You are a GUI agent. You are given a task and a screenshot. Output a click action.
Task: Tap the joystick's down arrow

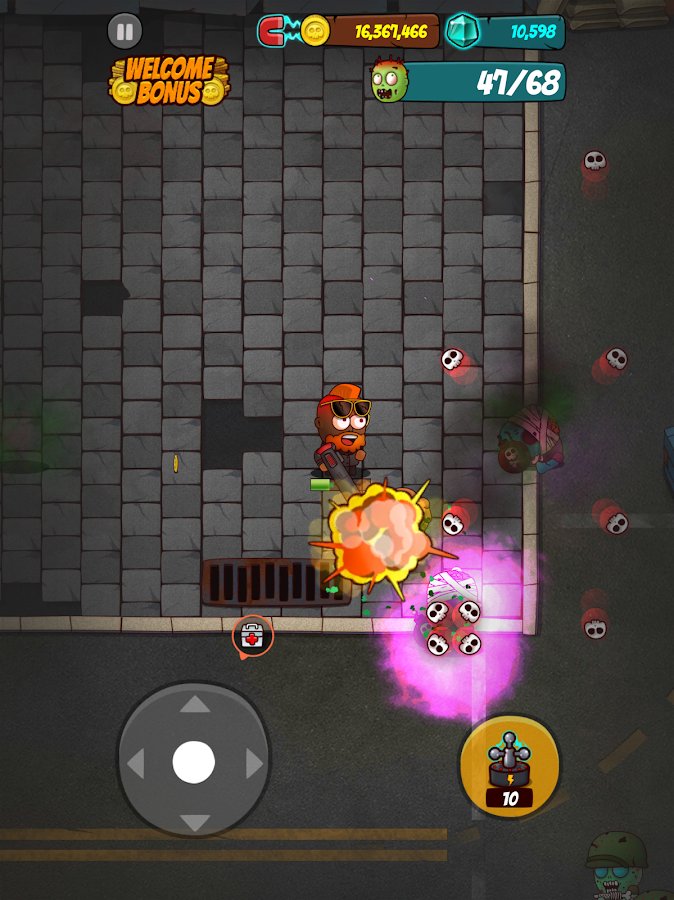194,823
